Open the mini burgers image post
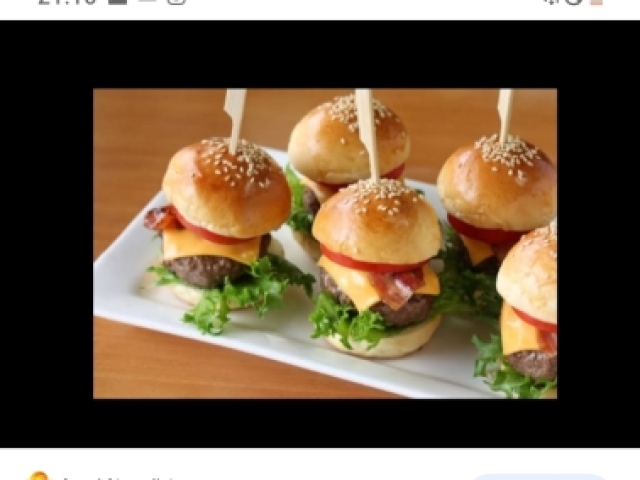This screenshot has width=640, height=480. (x=325, y=243)
